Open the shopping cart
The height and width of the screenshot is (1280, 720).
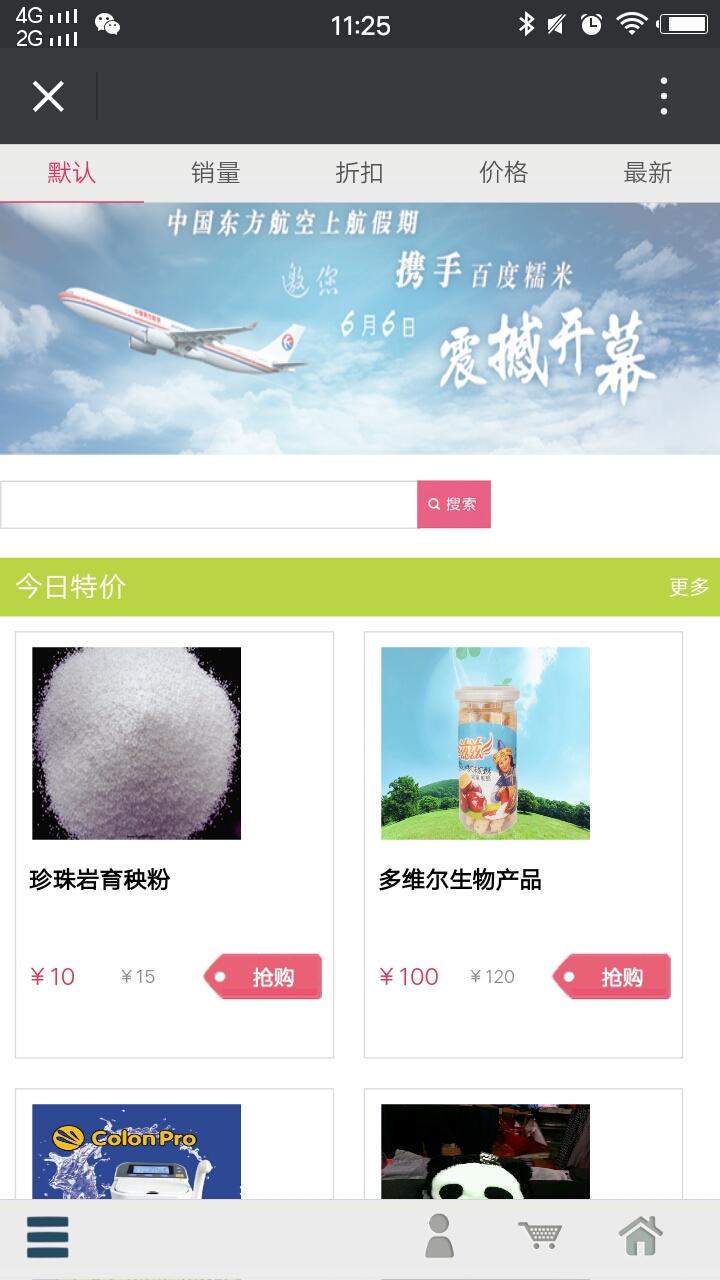click(540, 1236)
